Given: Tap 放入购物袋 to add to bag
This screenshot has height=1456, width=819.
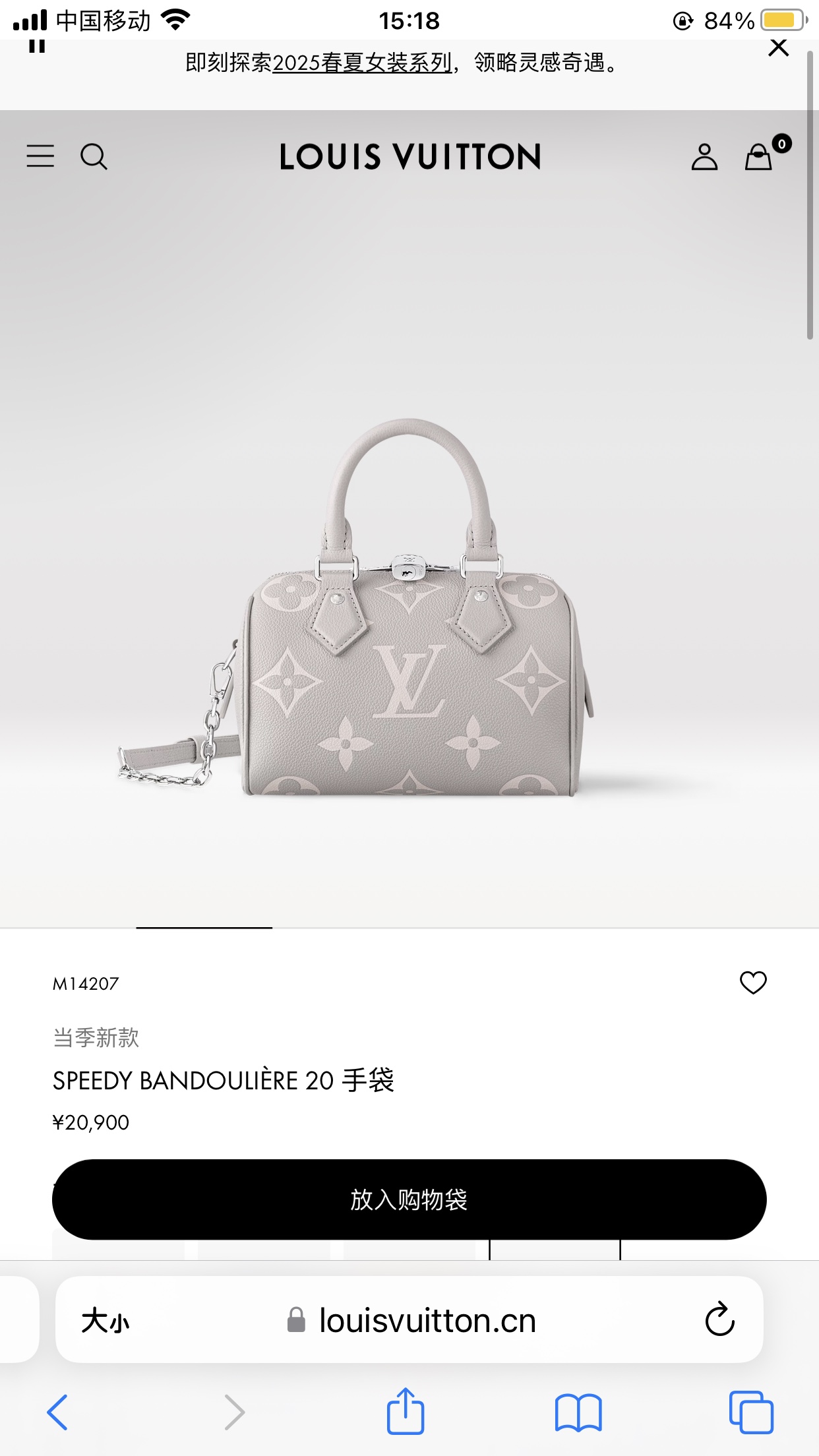Looking at the screenshot, I should [x=409, y=1199].
